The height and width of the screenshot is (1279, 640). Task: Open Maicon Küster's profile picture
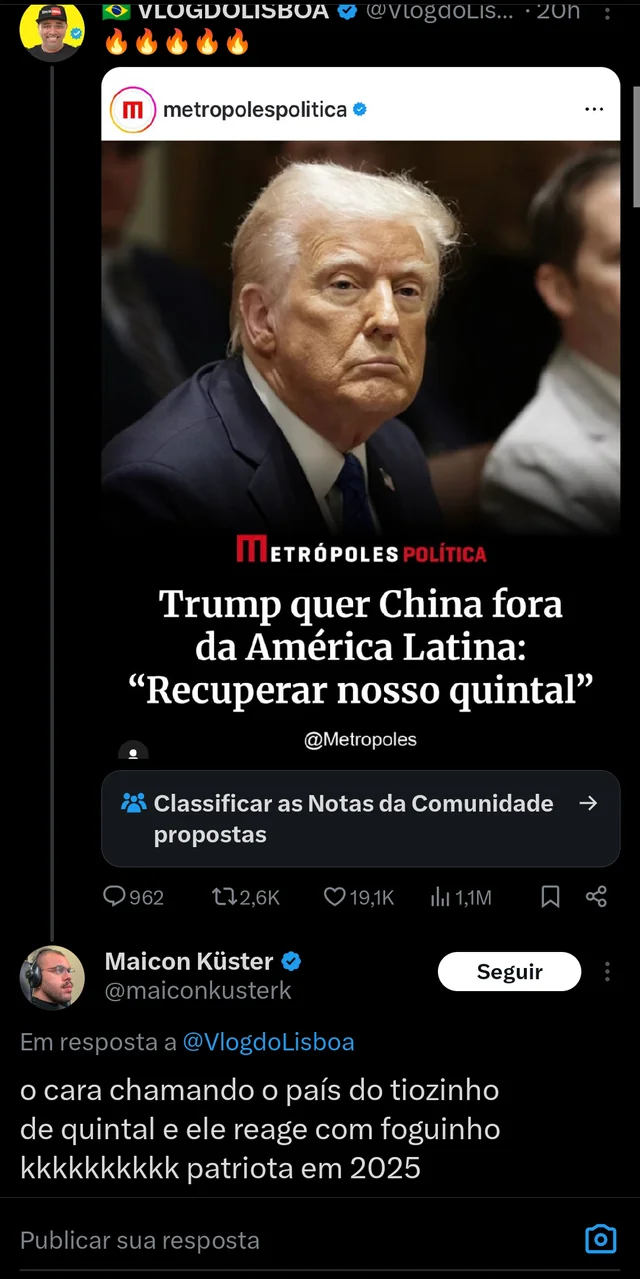coord(52,977)
